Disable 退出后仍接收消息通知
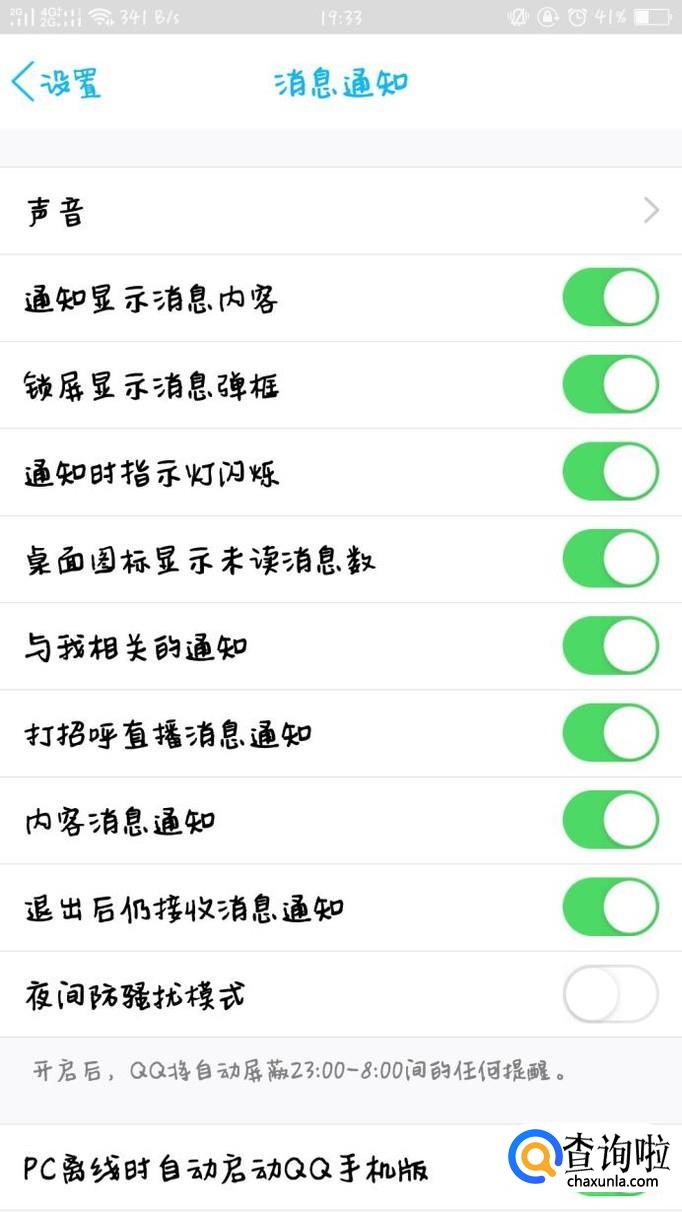 click(610, 907)
